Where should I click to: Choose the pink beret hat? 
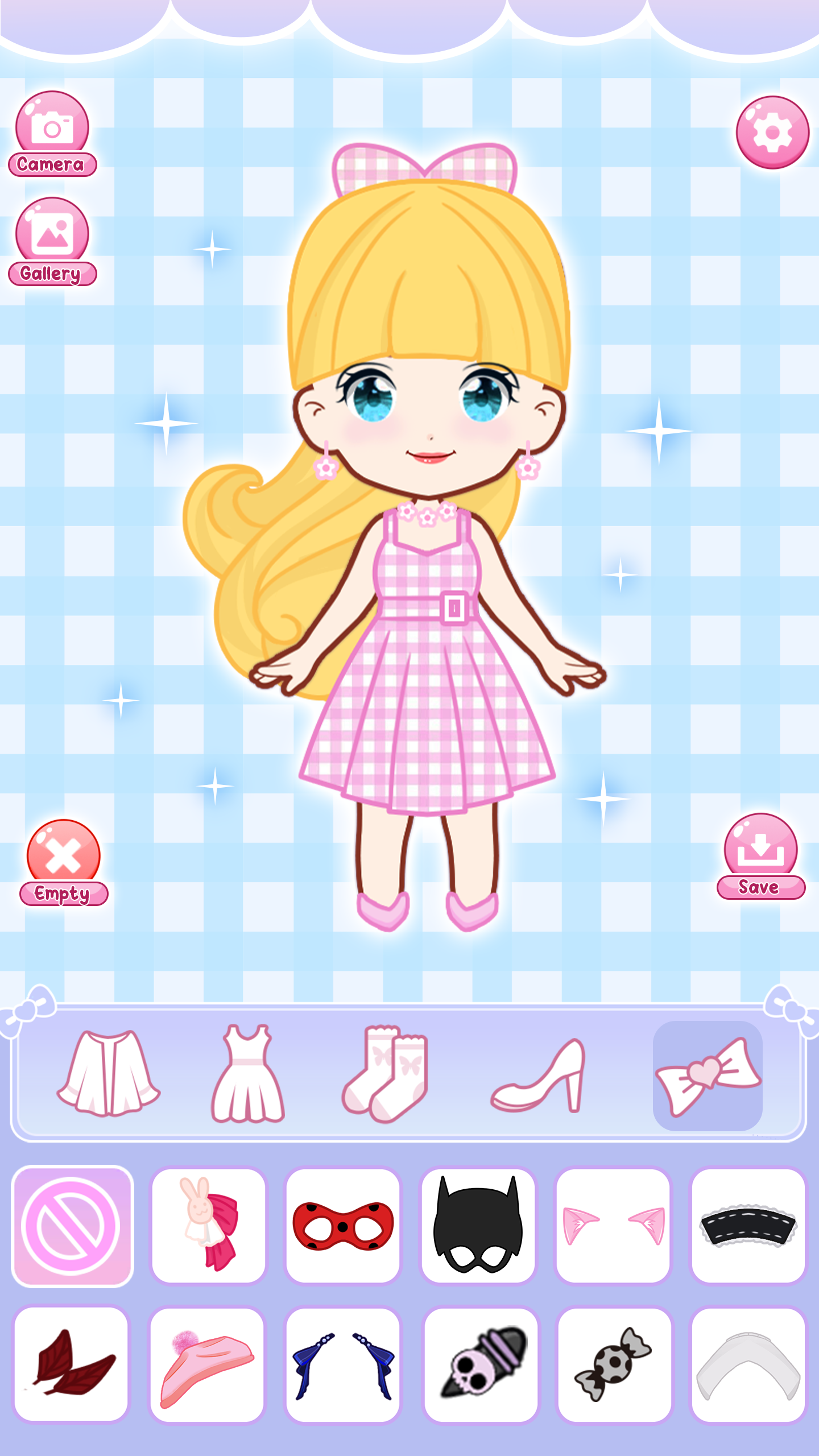tap(208, 1365)
